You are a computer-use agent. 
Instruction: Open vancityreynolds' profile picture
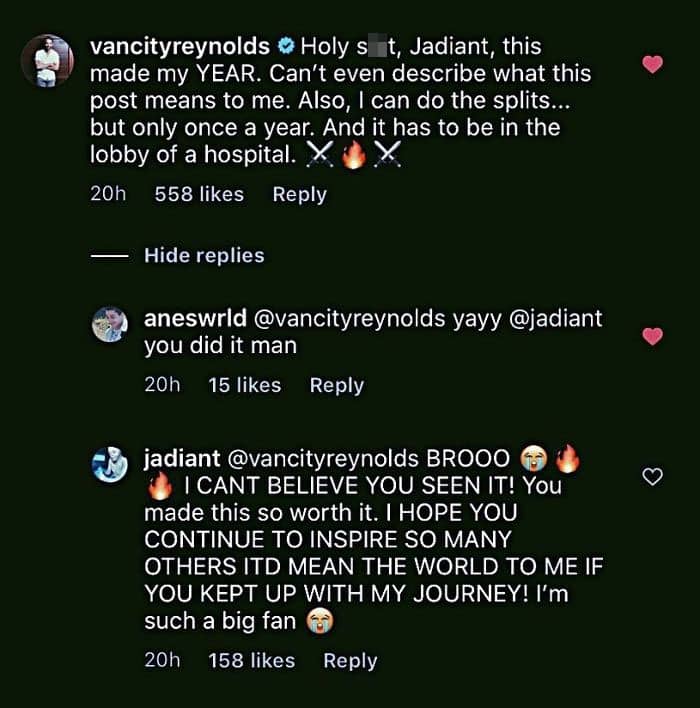click(x=47, y=61)
